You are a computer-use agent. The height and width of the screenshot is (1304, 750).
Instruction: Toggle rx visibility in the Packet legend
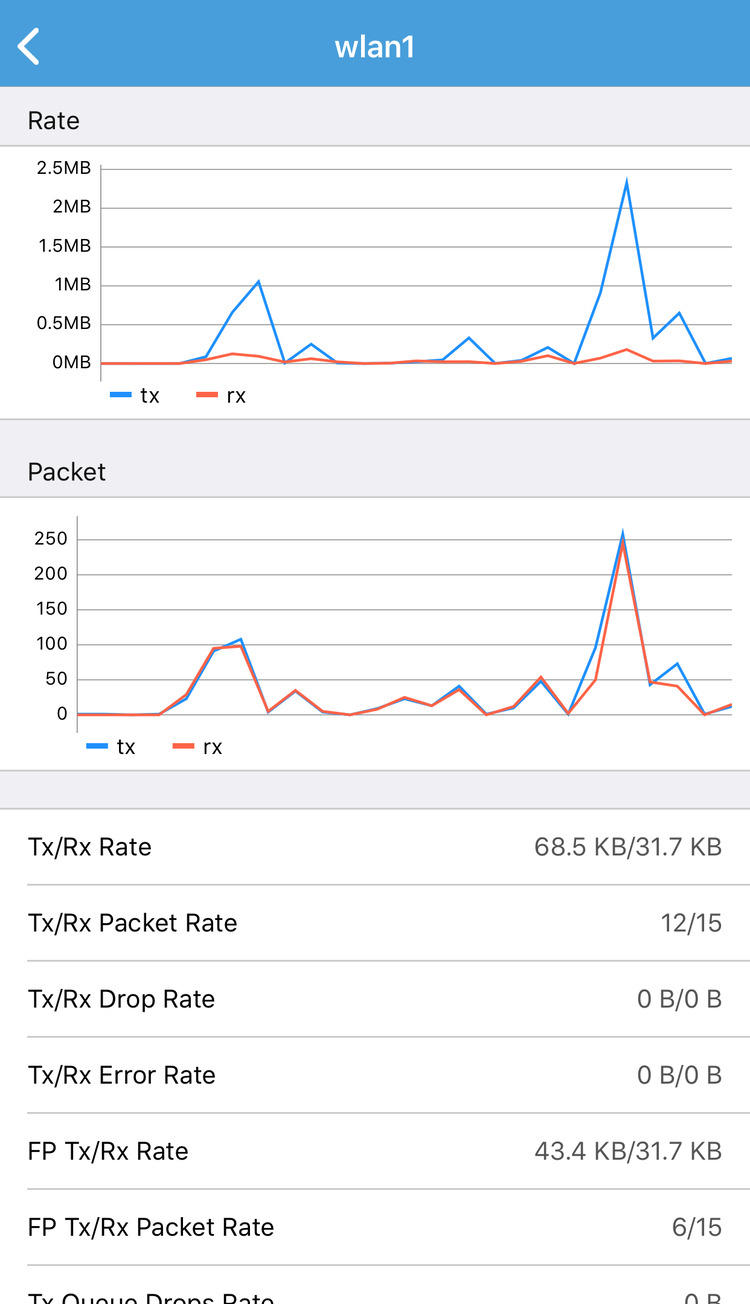(x=194, y=746)
